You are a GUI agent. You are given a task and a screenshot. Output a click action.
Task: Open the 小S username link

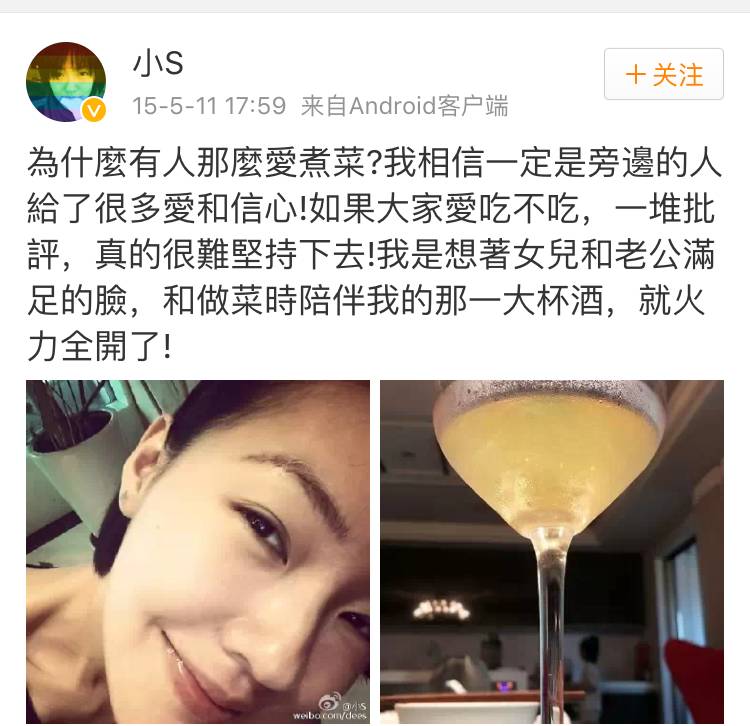(x=158, y=63)
